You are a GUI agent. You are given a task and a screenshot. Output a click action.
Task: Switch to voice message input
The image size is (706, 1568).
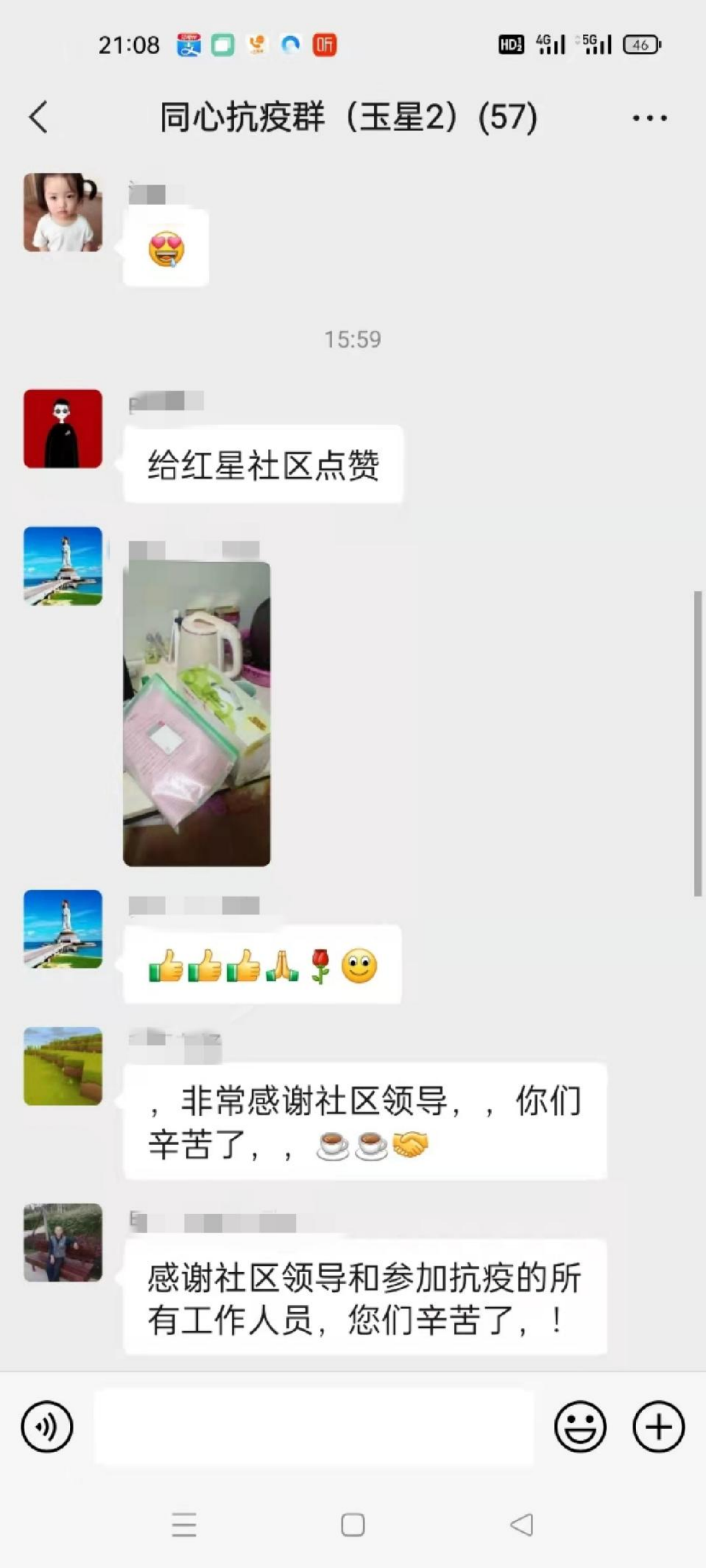pos(47,1427)
